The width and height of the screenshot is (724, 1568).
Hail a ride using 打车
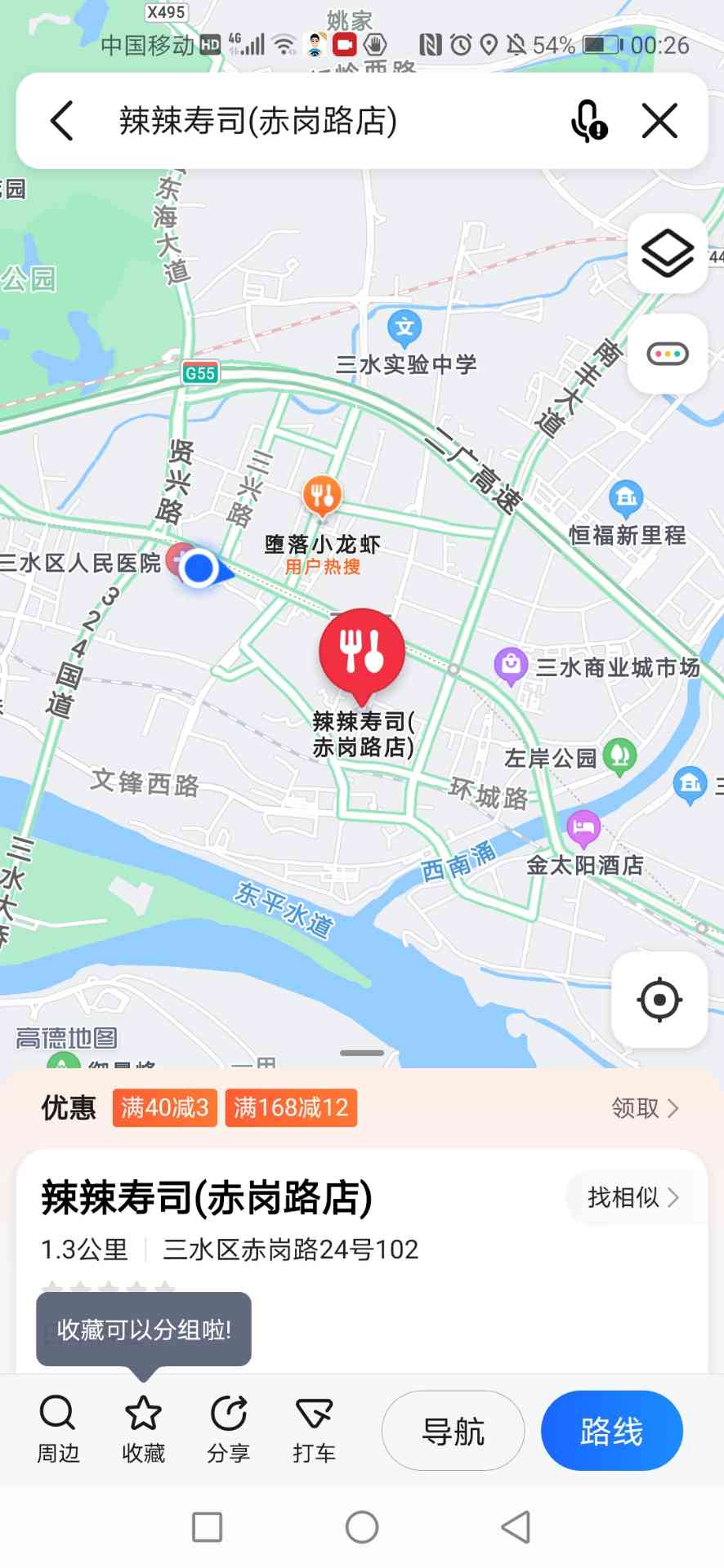pyautogui.click(x=314, y=1428)
